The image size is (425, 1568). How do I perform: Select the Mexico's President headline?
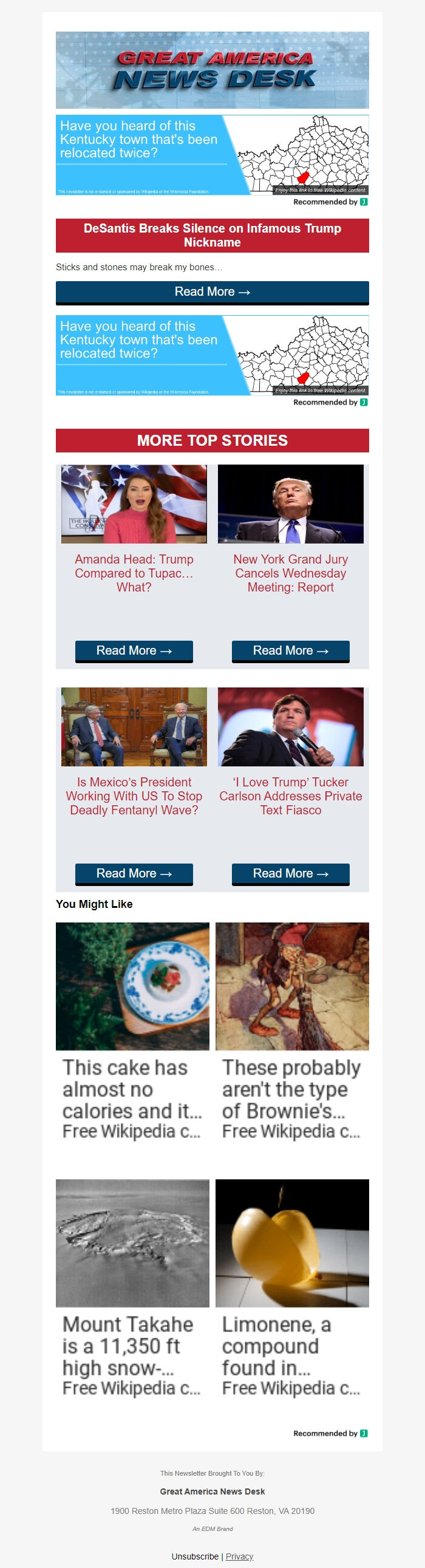[134, 796]
